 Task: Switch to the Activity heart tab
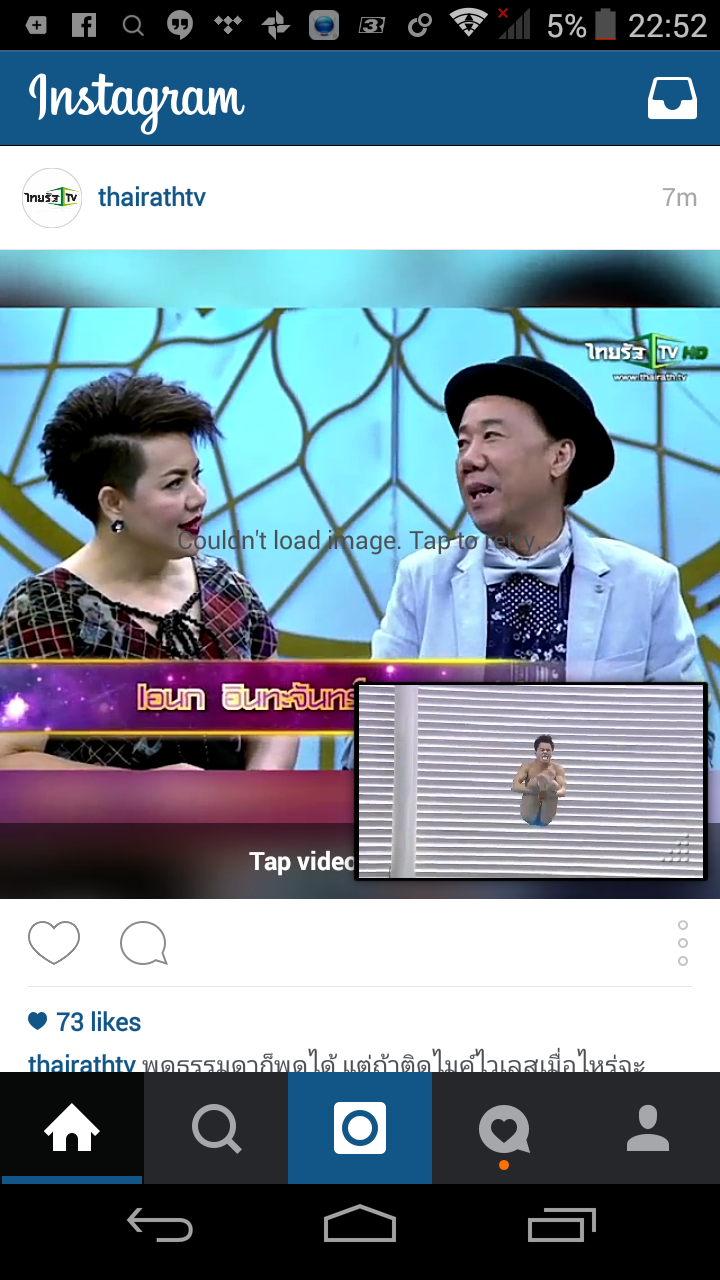(x=504, y=1128)
